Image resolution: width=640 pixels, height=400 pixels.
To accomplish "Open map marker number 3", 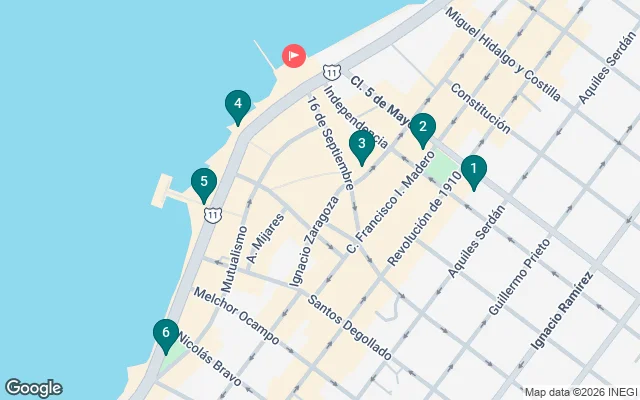I will 361,145.
